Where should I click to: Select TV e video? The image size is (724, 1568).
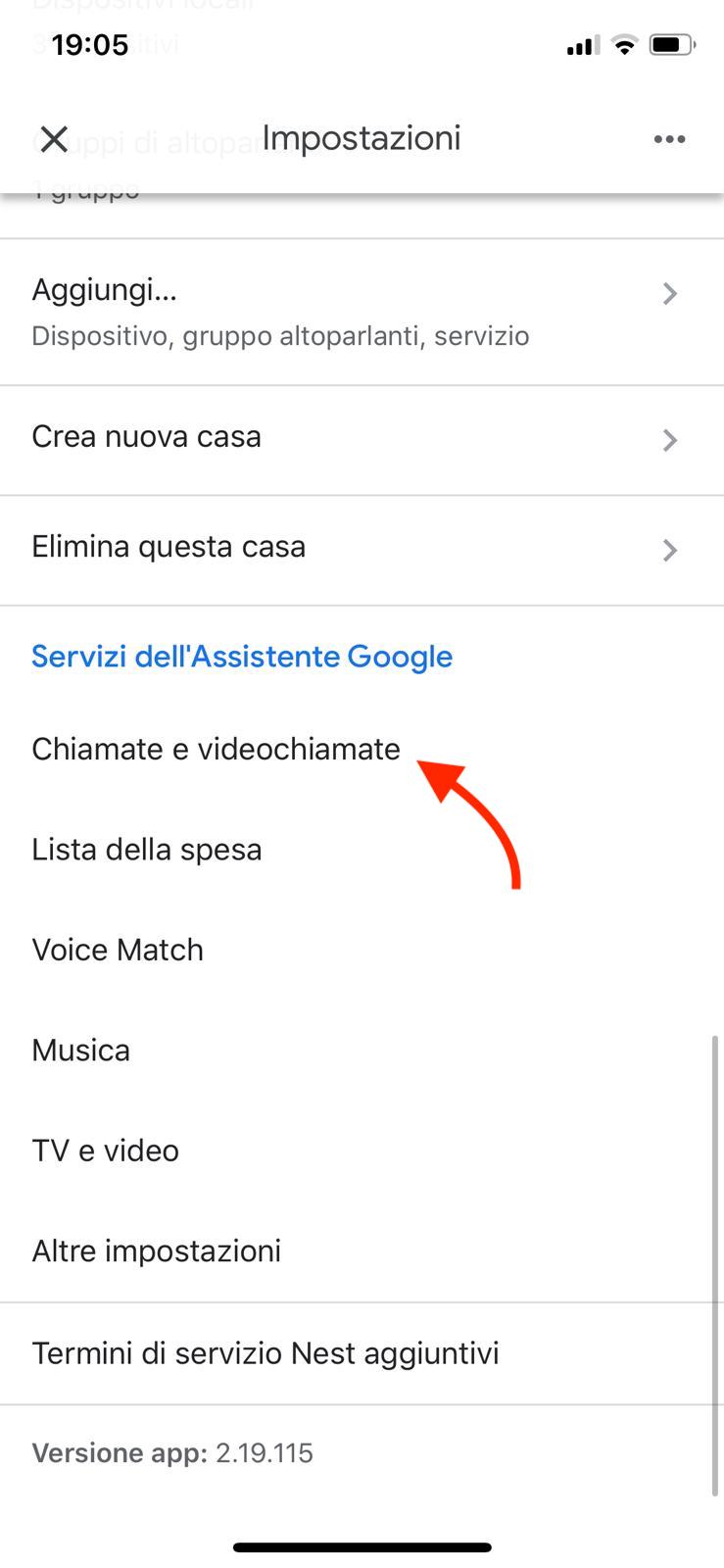[106, 1151]
